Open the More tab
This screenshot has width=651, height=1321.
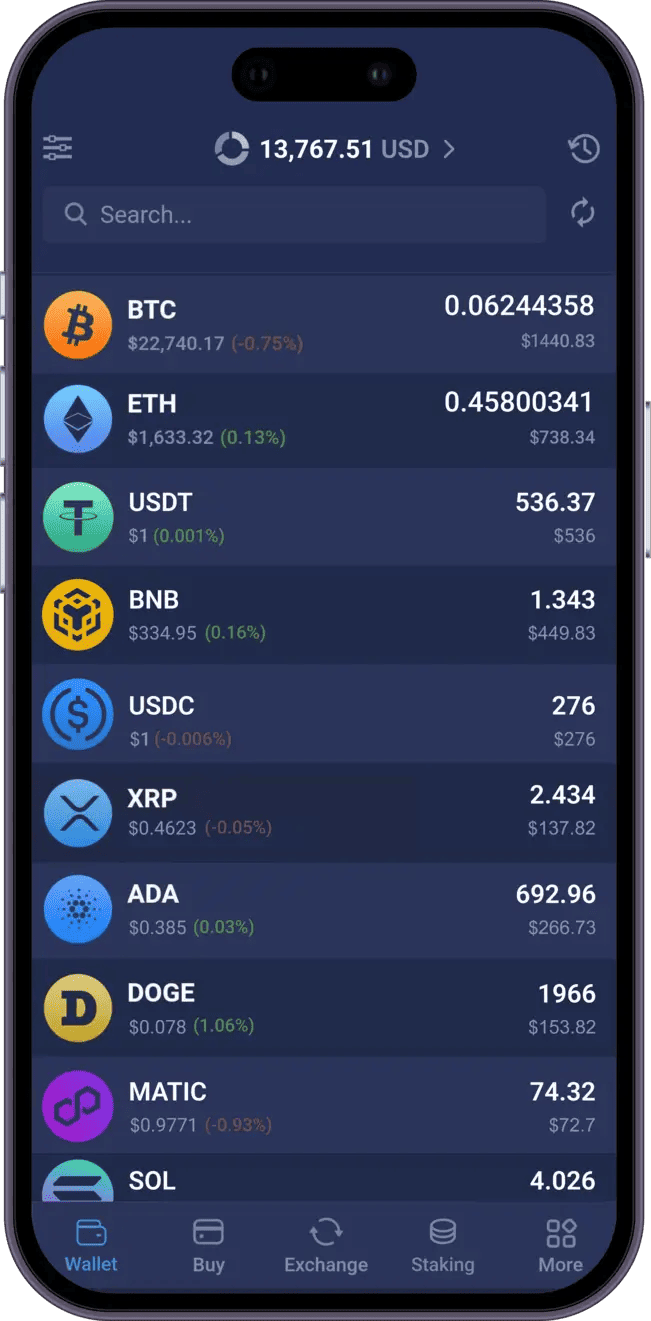(560, 1245)
